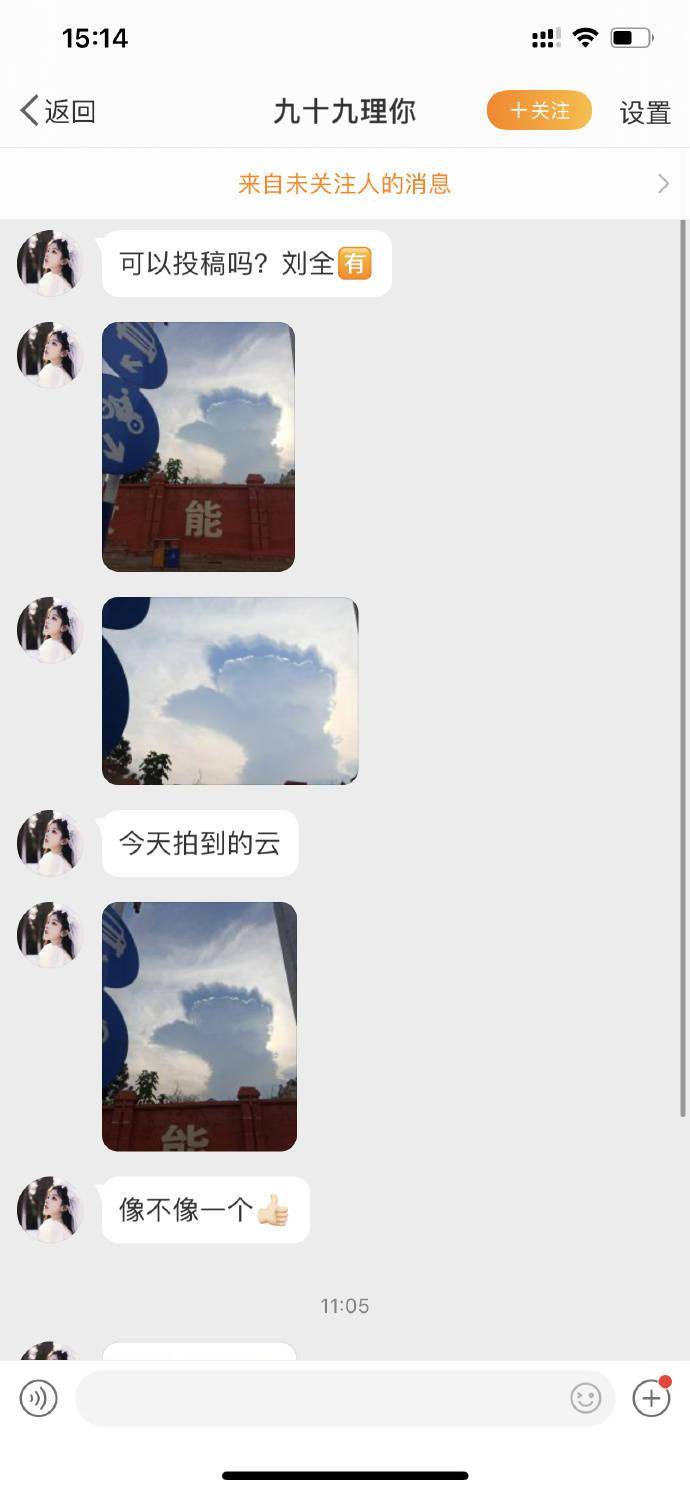Open the emoji picker

[586, 1398]
